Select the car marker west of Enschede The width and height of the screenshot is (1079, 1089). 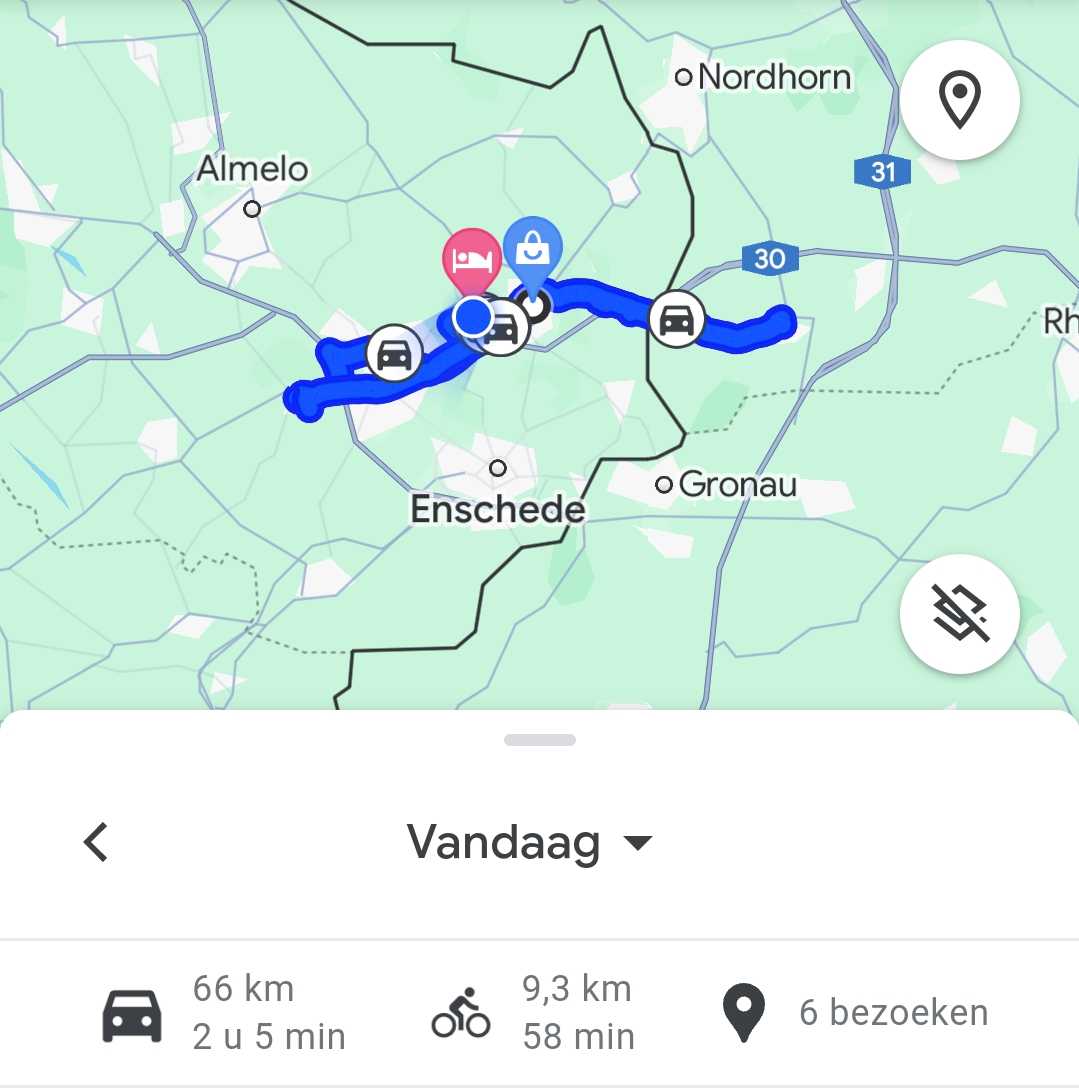pos(394,355)
